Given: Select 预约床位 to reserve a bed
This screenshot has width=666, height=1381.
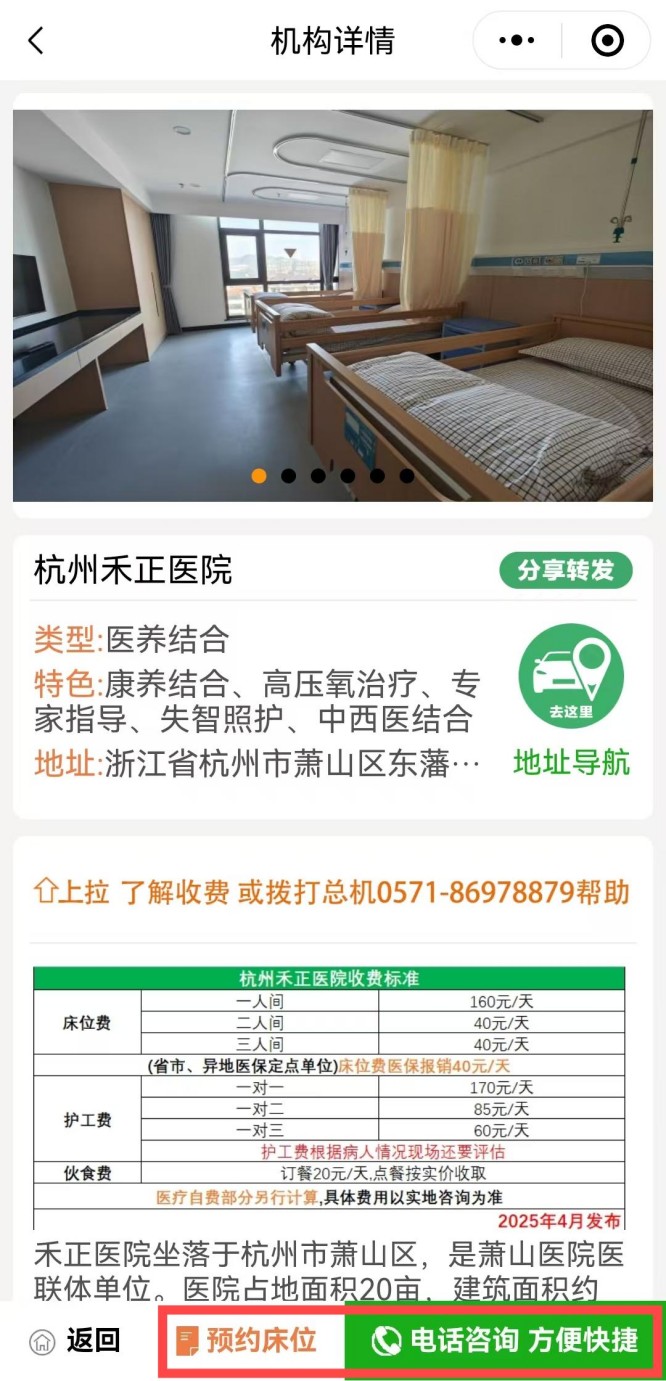Looking at the screenshot, I should tap(250, 1340).
